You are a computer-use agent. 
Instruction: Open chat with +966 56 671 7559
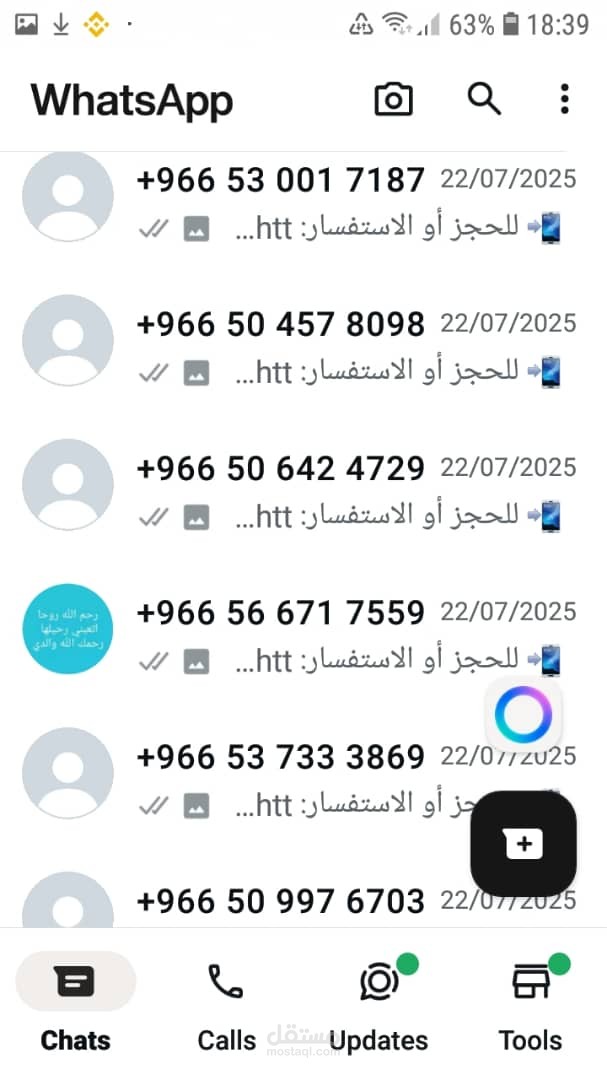pyautogui.click(x=300, y=635)
